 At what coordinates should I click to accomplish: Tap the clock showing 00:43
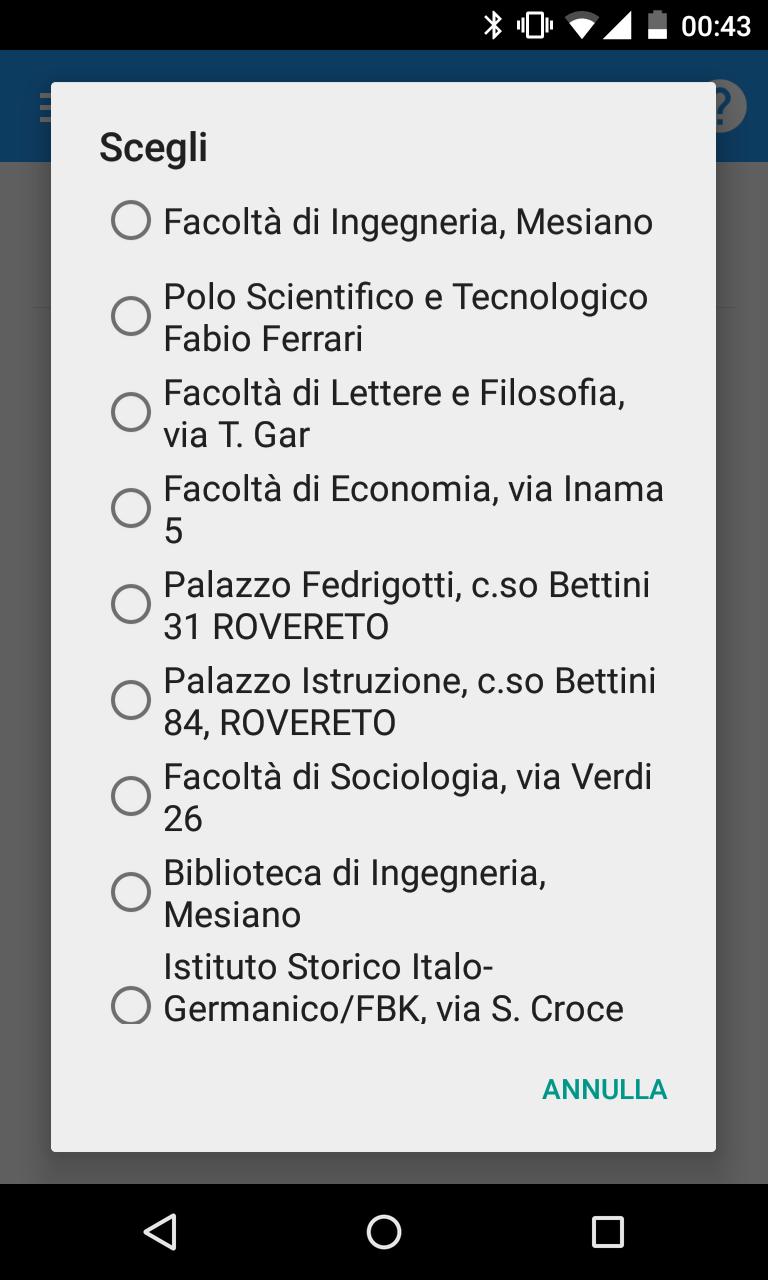(718, 24)
